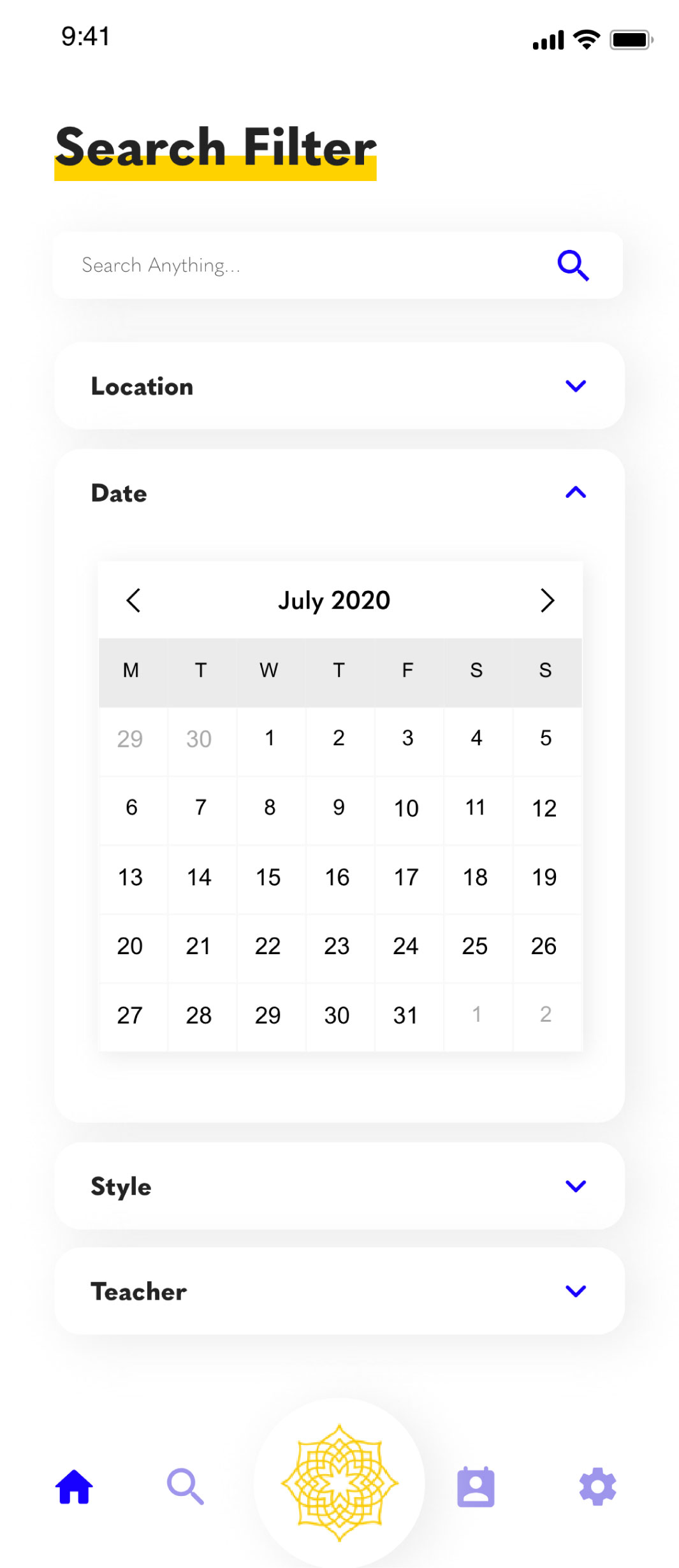This screenshot has height=1568, width=679.
Task: Pick July 31 in the calendar
Action: tap(405, 1015)
